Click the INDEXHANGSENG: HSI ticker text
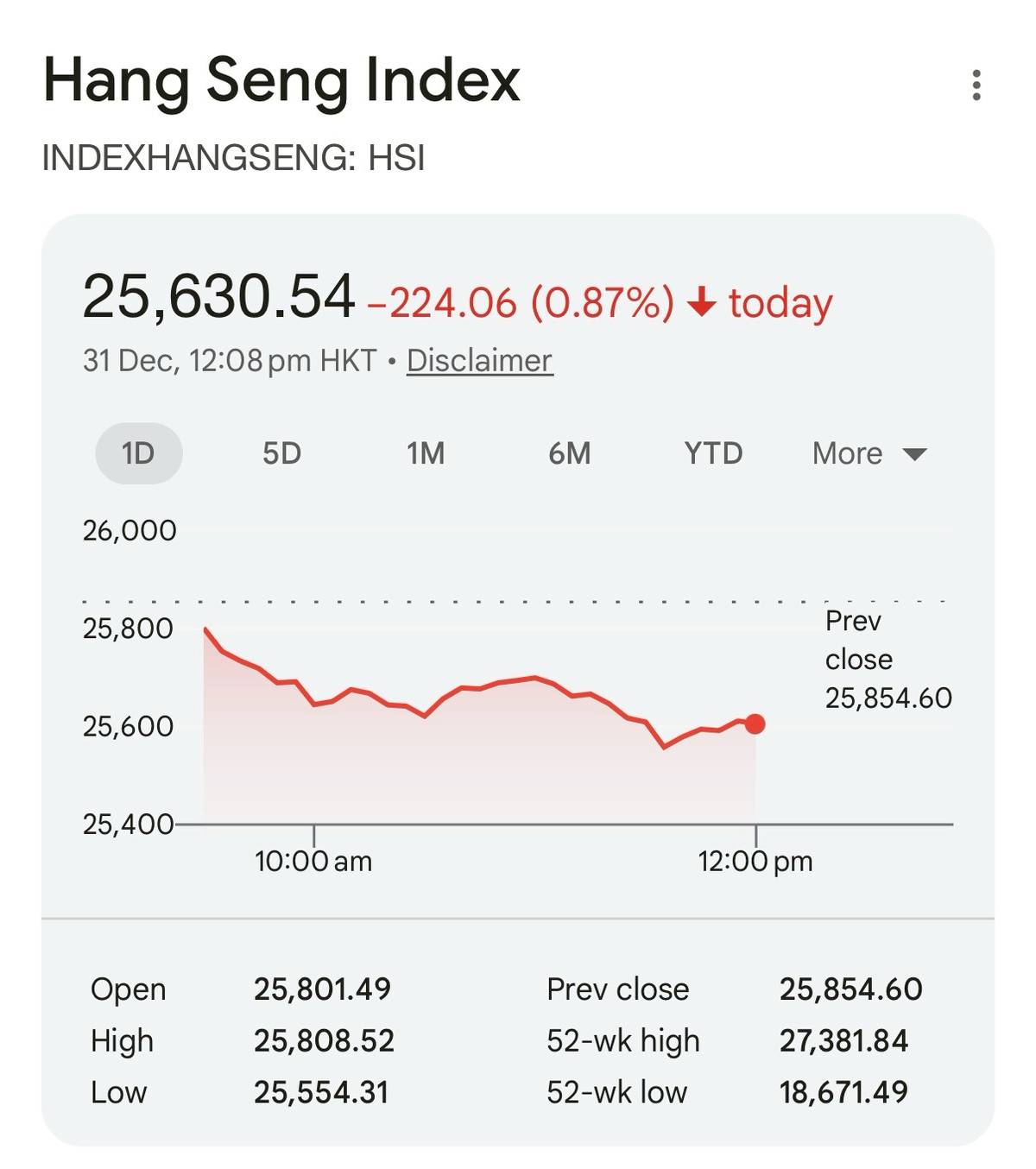Viewport: 1036px width, 1169px height. click(233, 157)
